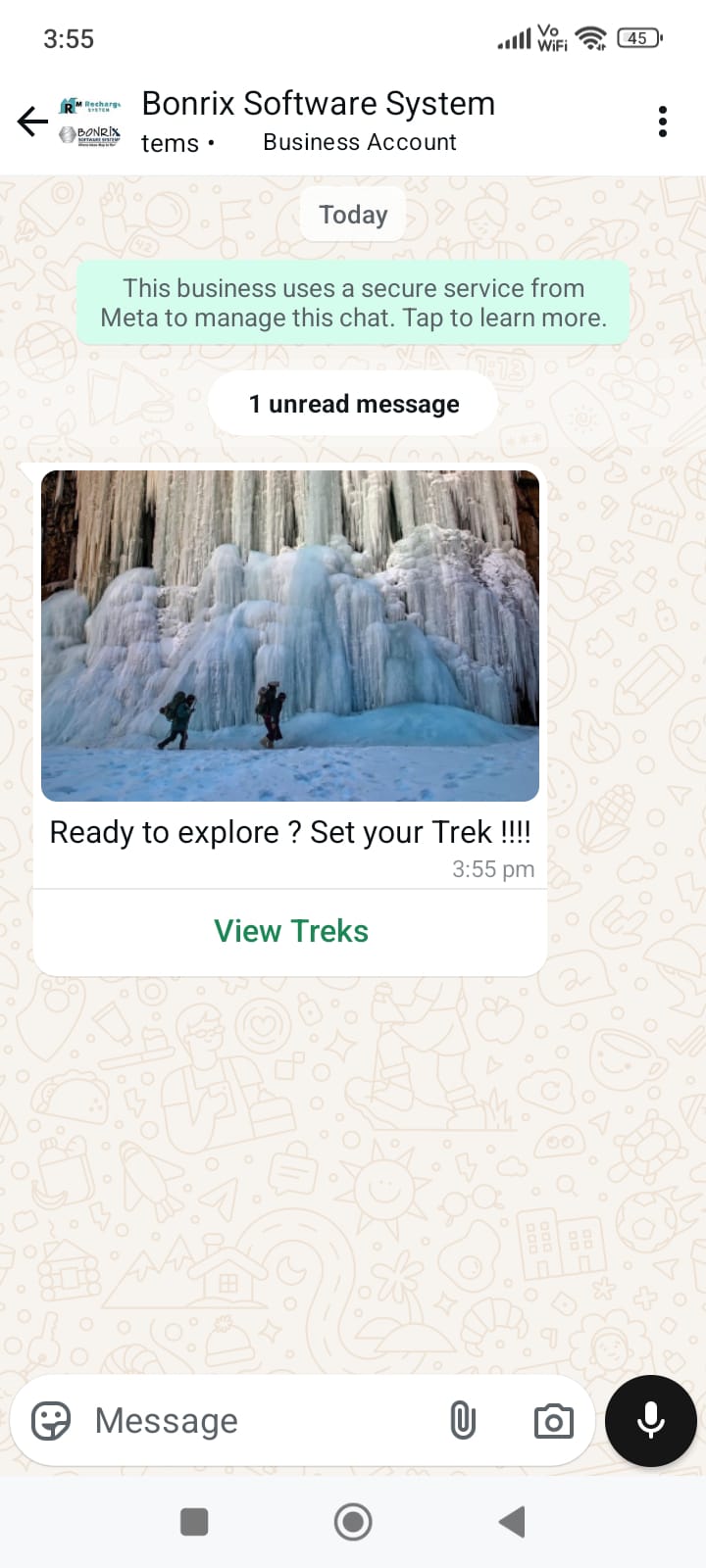Image resolution: width=706 pixels, height=1568 pixels.
Task: Open the emoji and sticker picker
Action: pyautogui.click(x=51, y=1420)
